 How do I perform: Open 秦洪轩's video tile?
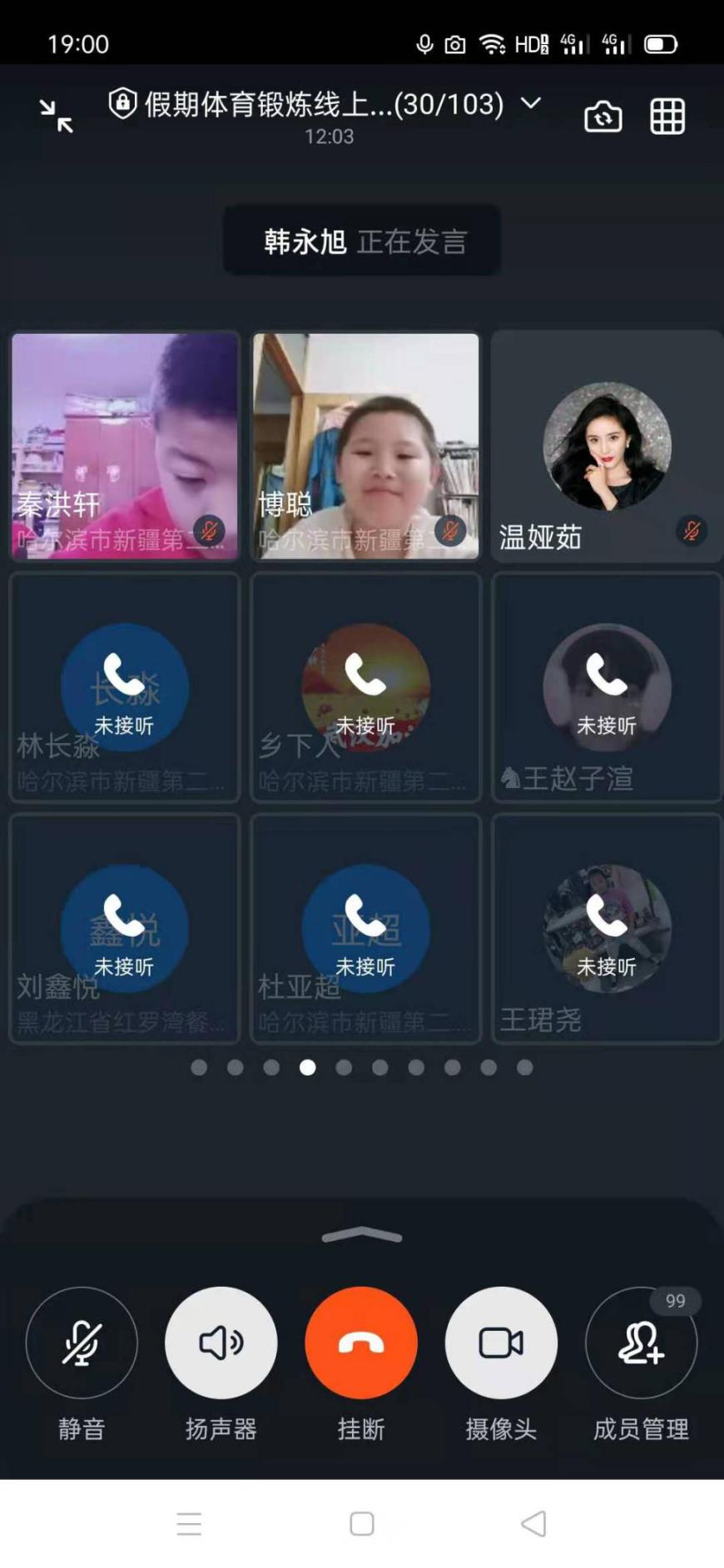(125, 445)
